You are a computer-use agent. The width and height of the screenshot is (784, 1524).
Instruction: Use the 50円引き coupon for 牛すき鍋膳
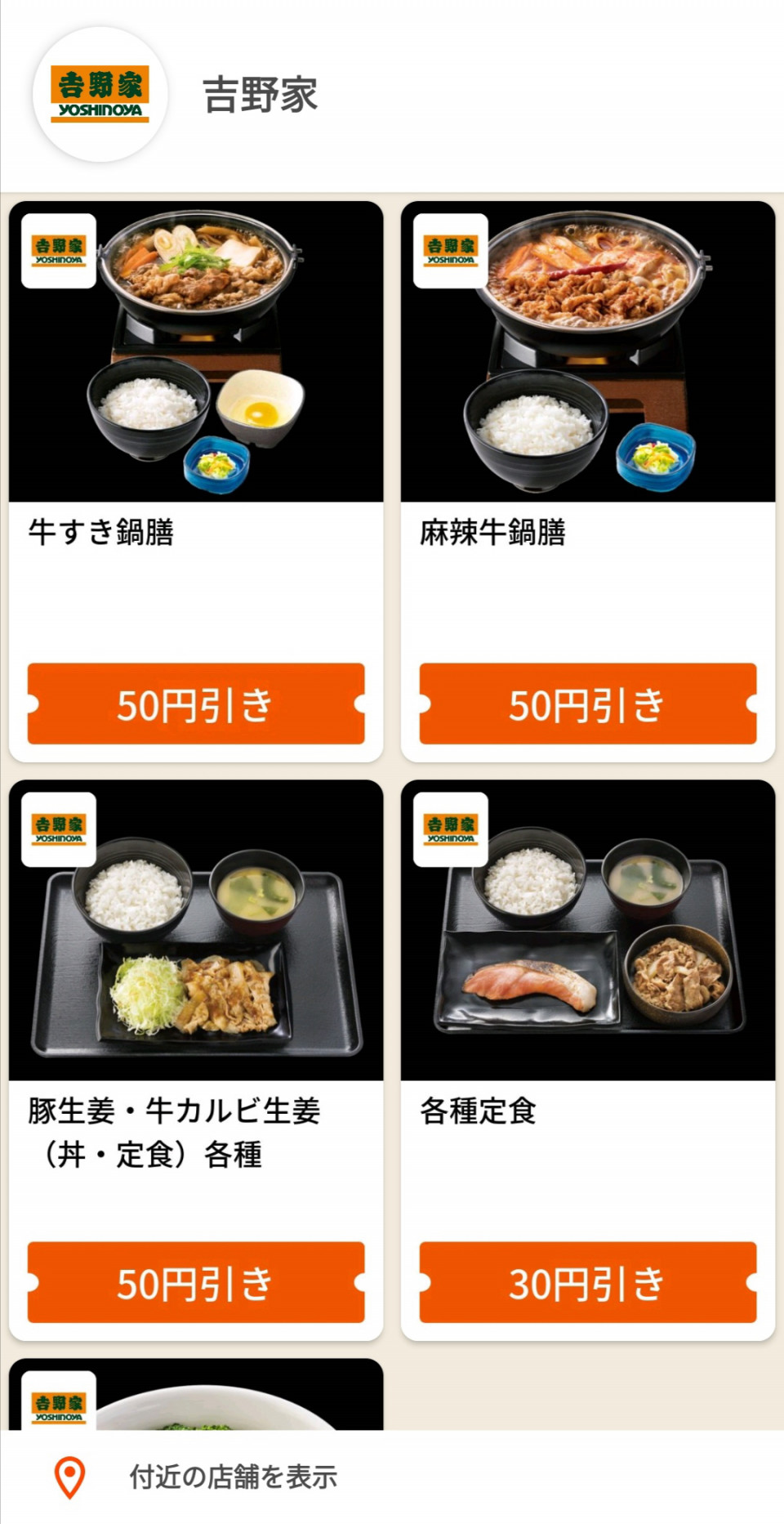[x=196, y=704]
